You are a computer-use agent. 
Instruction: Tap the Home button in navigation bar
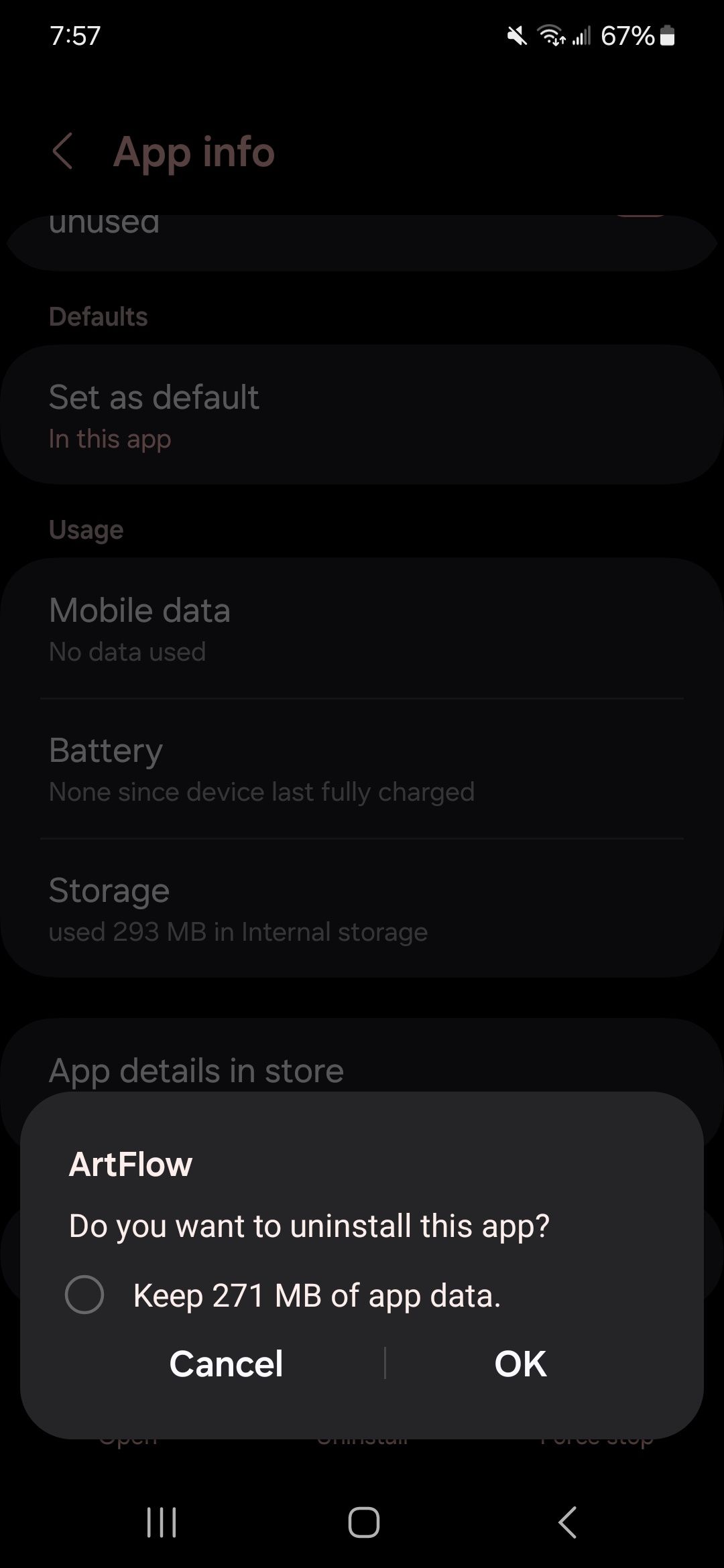click(x=362, y=1522)
